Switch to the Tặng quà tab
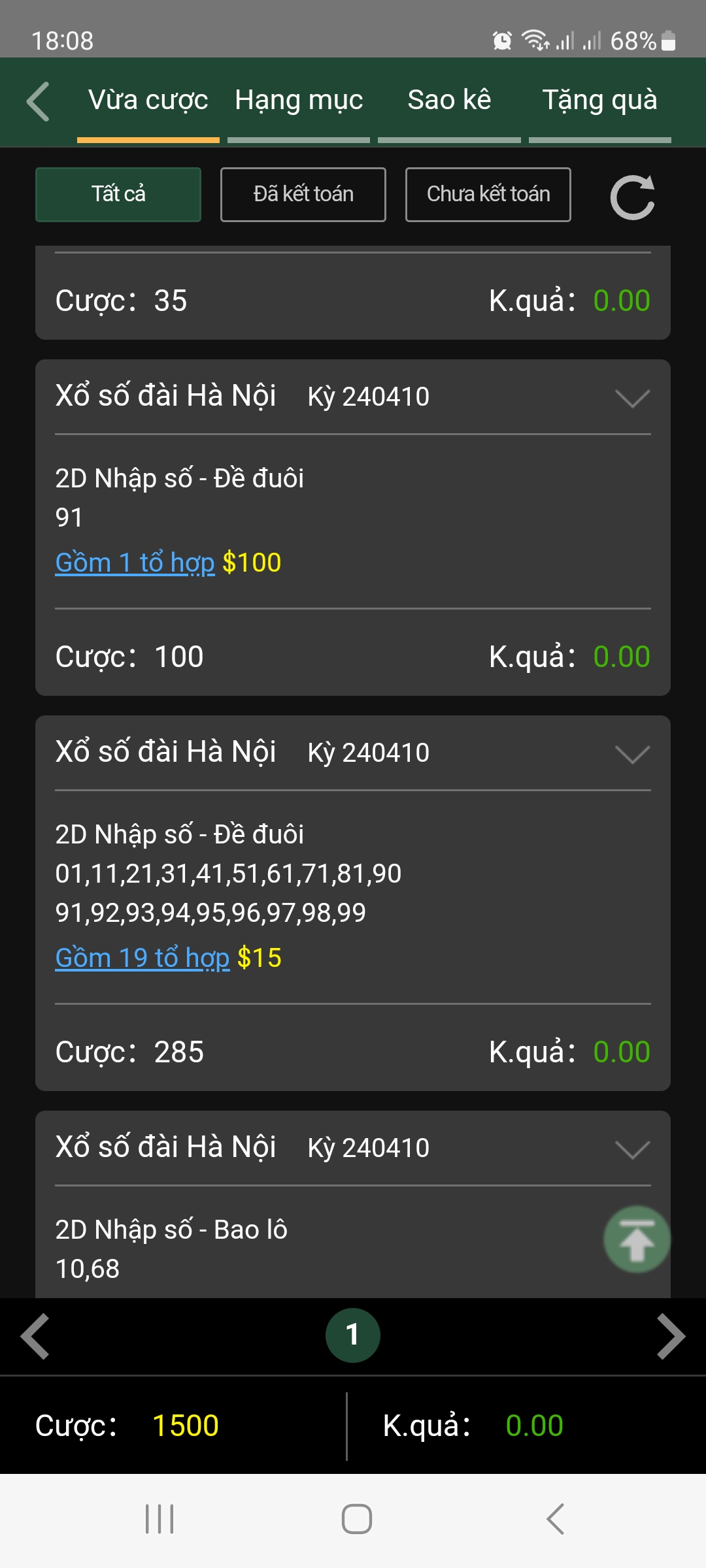The height and width of the screenshot is (1568, 706). [x=599, y=101]
